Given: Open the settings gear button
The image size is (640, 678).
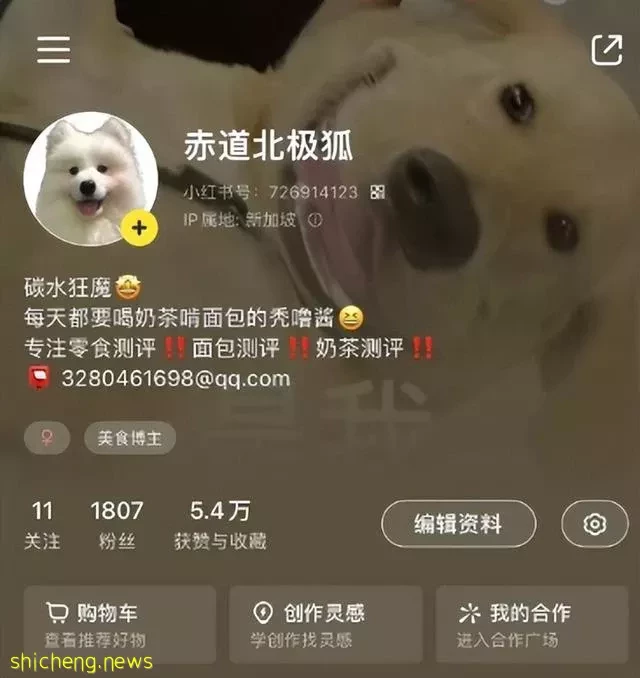Looking at the screenshot, I should [594, 524].
